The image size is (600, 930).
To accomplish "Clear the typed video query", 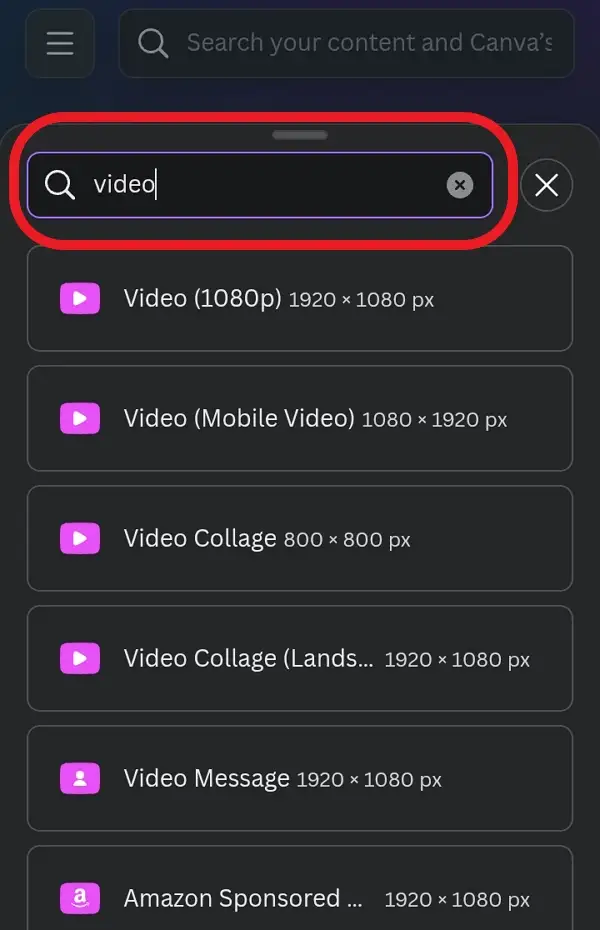I will (x=459, y=185).
